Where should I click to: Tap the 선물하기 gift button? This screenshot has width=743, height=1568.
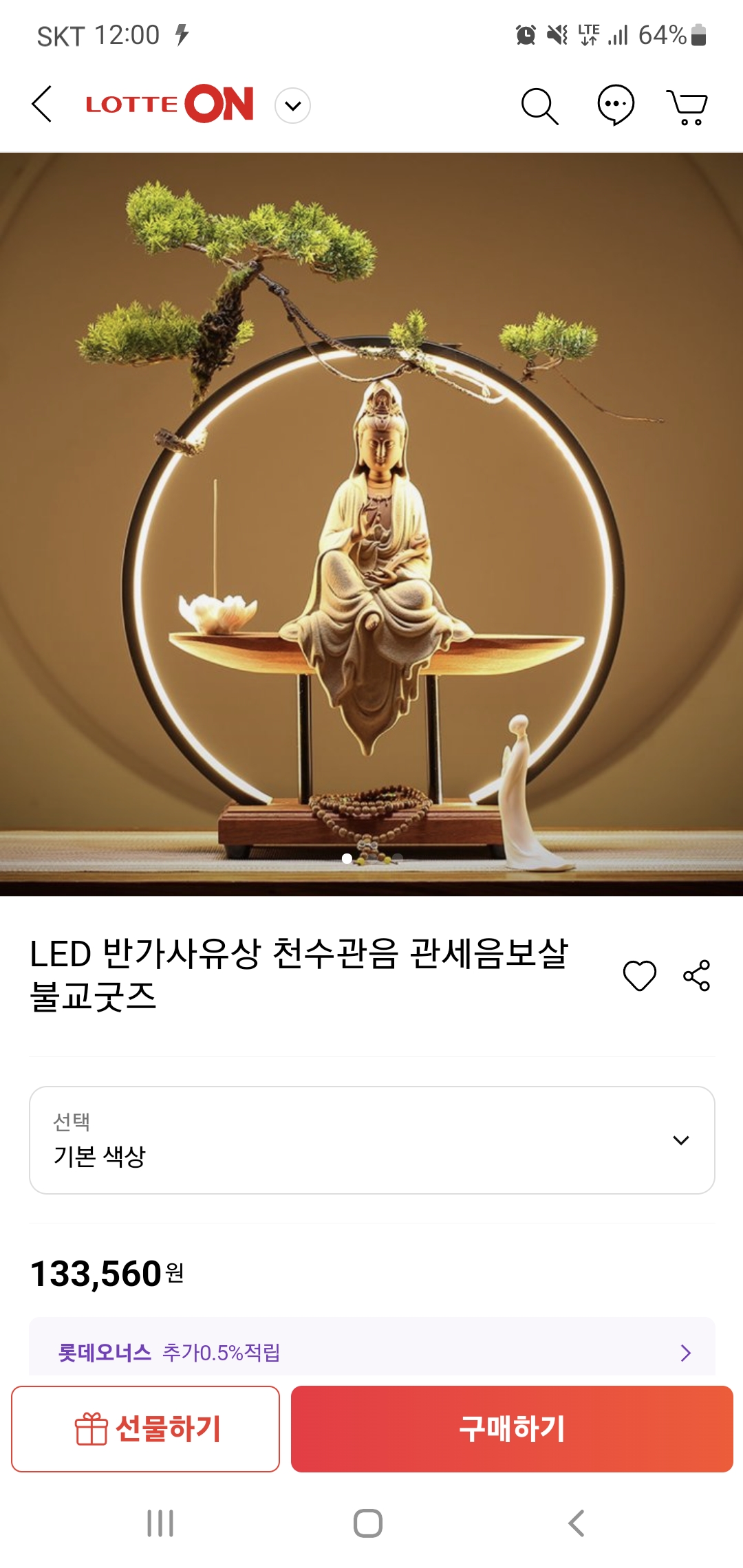(146, 1428)
